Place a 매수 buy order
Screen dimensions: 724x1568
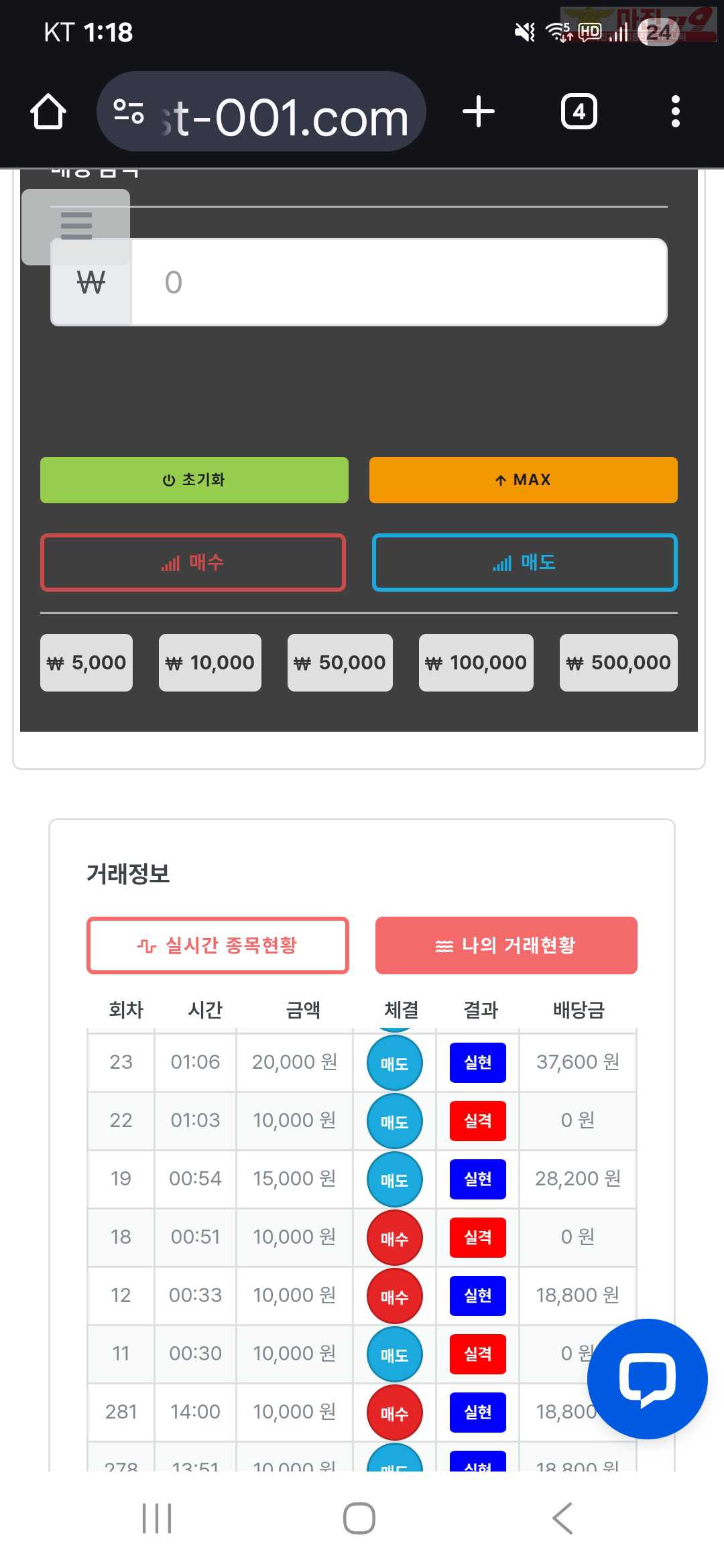click(193, 562)
